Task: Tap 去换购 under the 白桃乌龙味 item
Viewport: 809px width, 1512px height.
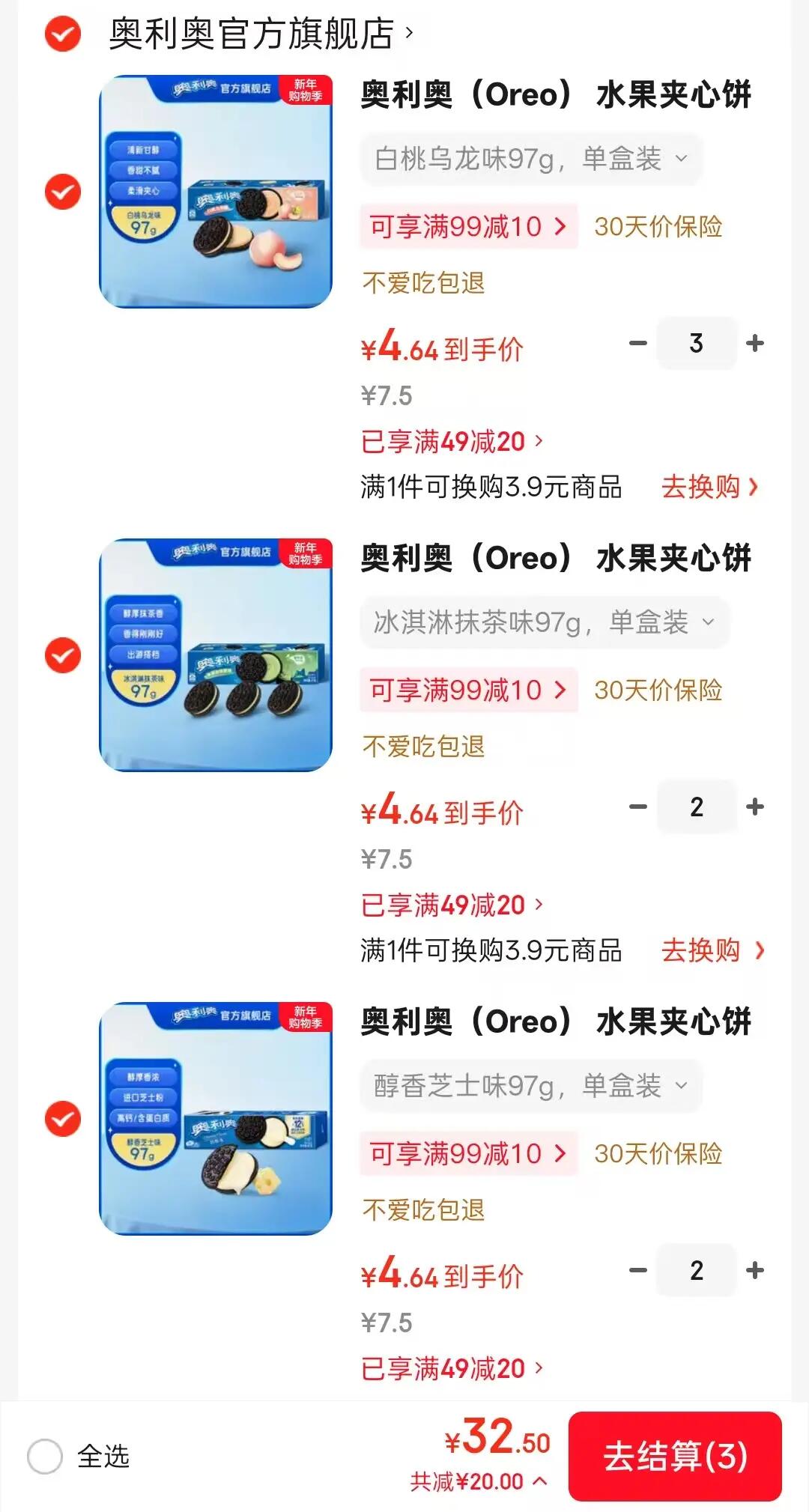Action: [x=709, y=487]
